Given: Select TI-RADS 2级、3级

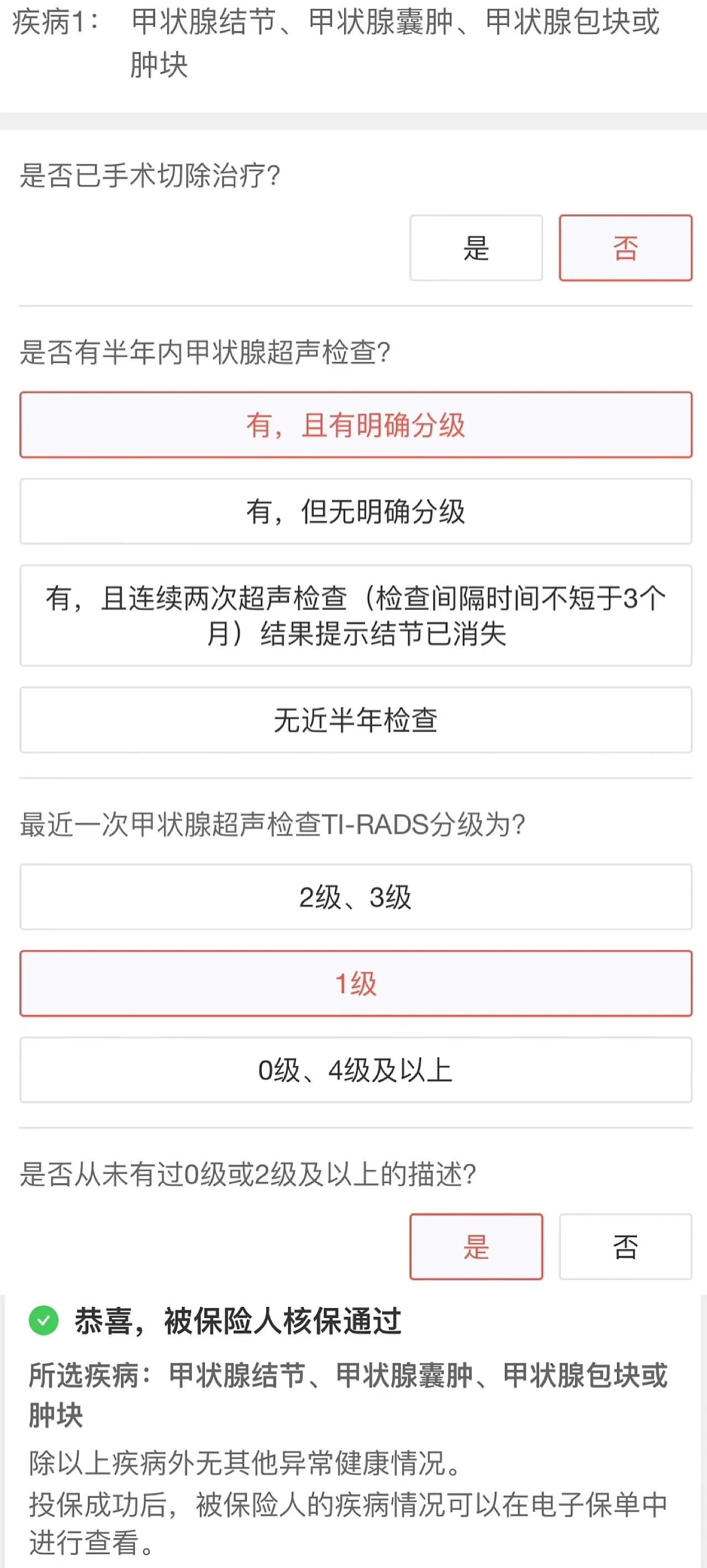Looking at the screenshot, I should tap(356, 897).
